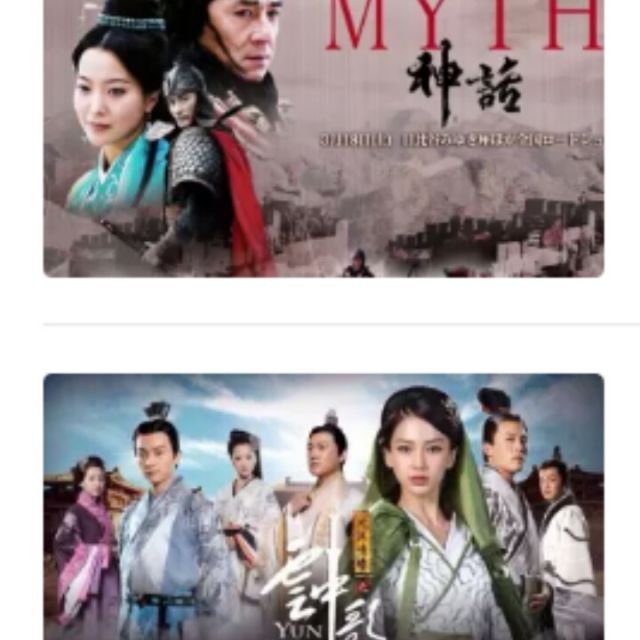
Task: Open The Myth drama poster card
Action: 323,140
